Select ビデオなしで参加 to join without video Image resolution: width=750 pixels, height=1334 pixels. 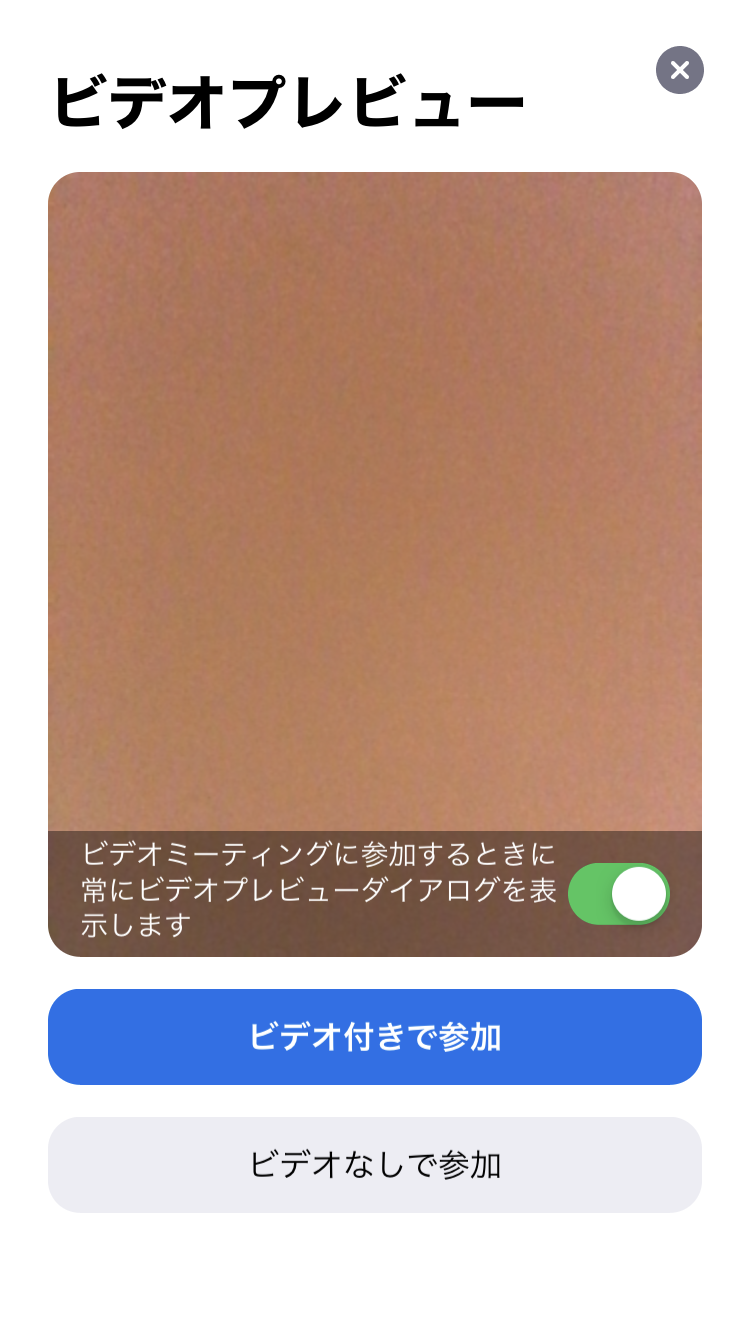[x=375, y=1165]
